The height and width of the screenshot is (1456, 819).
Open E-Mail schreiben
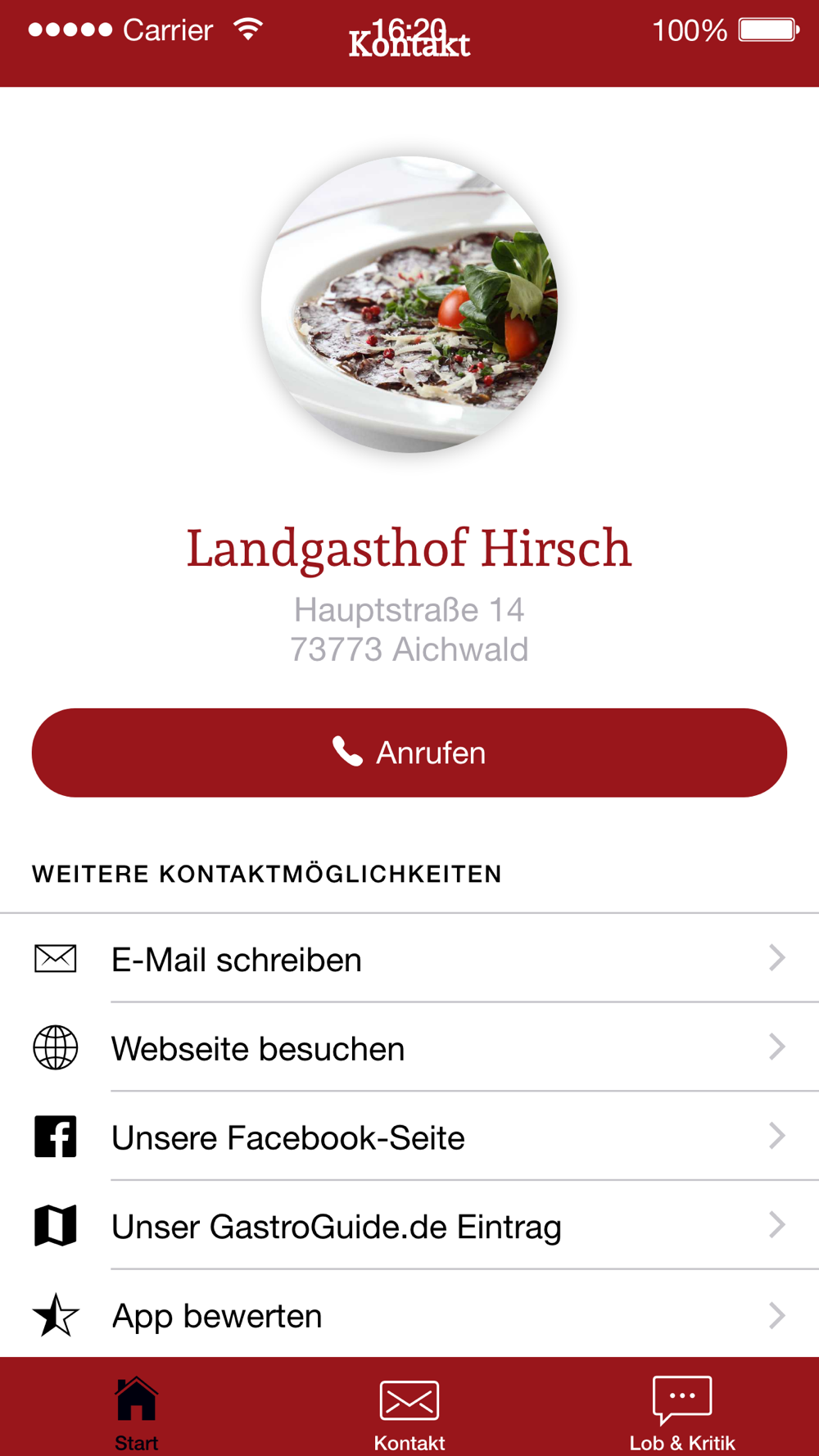point(409,958)
